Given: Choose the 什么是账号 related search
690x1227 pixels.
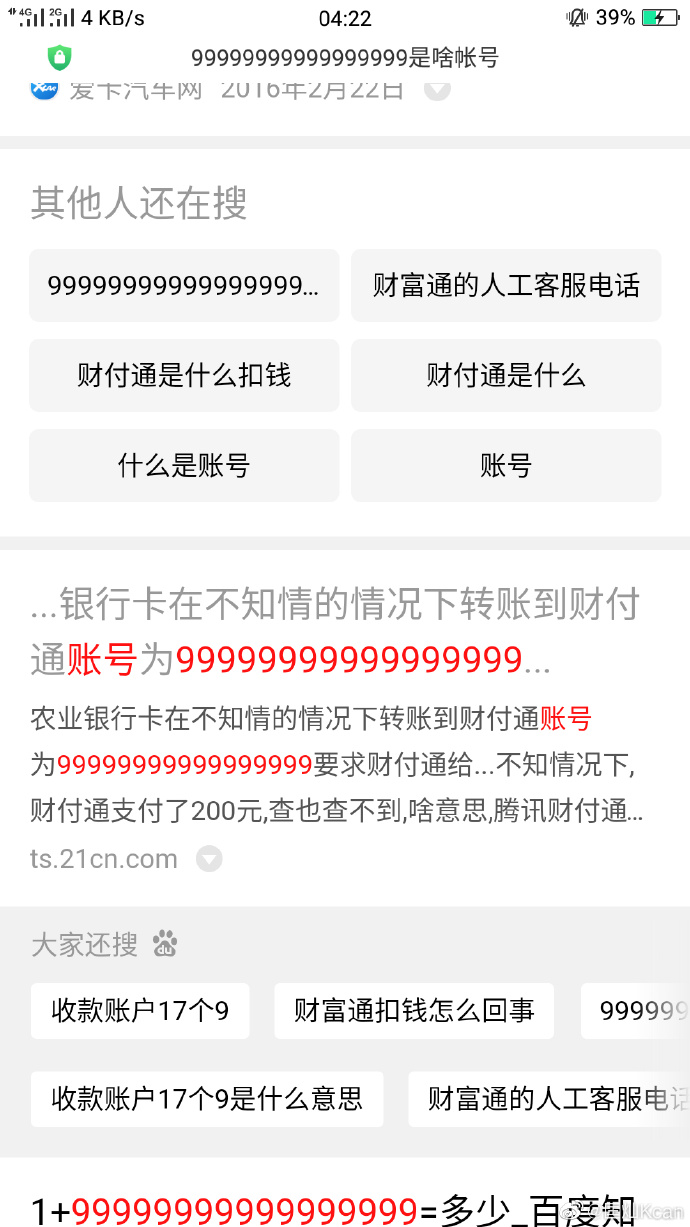Looking at the screenshot, I should click(x=184, y=466).
